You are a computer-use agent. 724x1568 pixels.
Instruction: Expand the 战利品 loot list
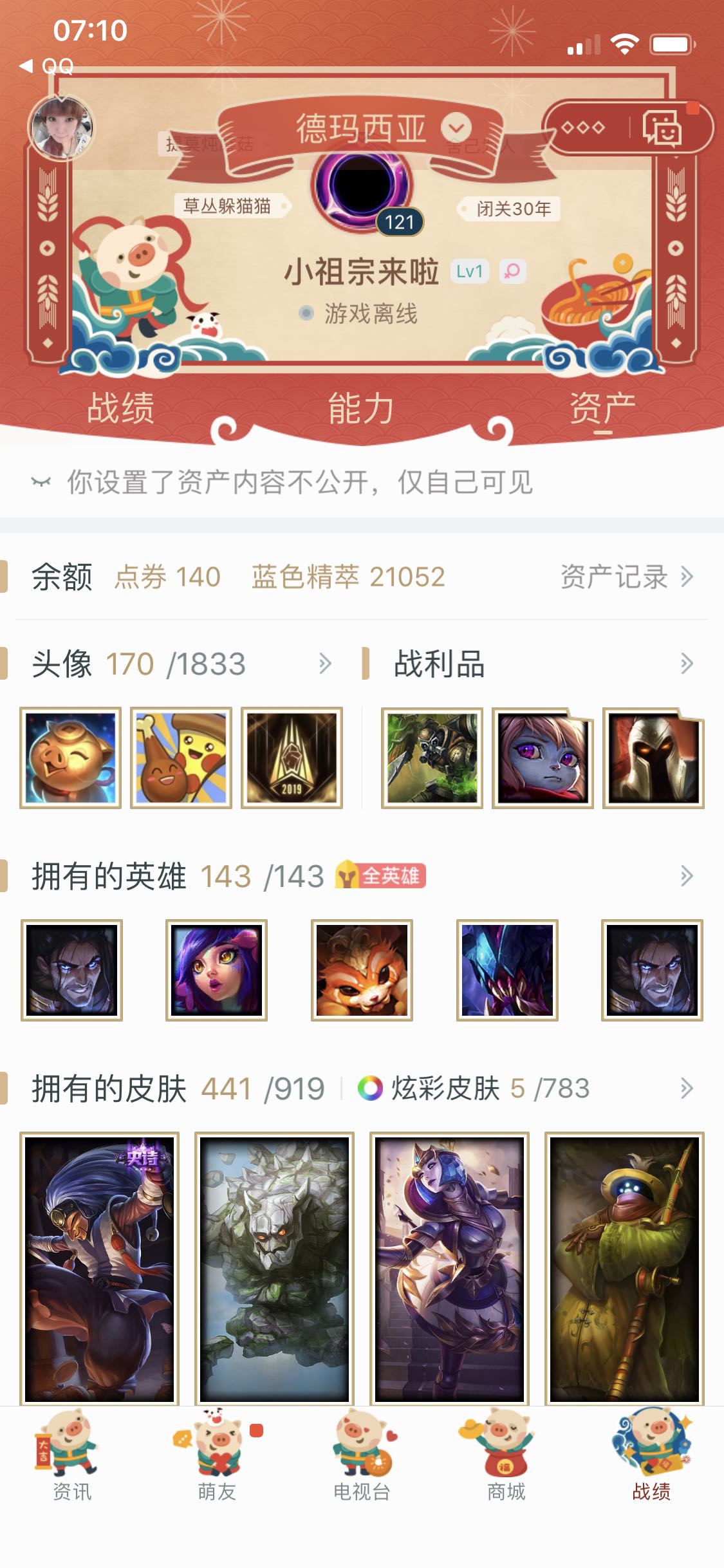pos(686,664)
